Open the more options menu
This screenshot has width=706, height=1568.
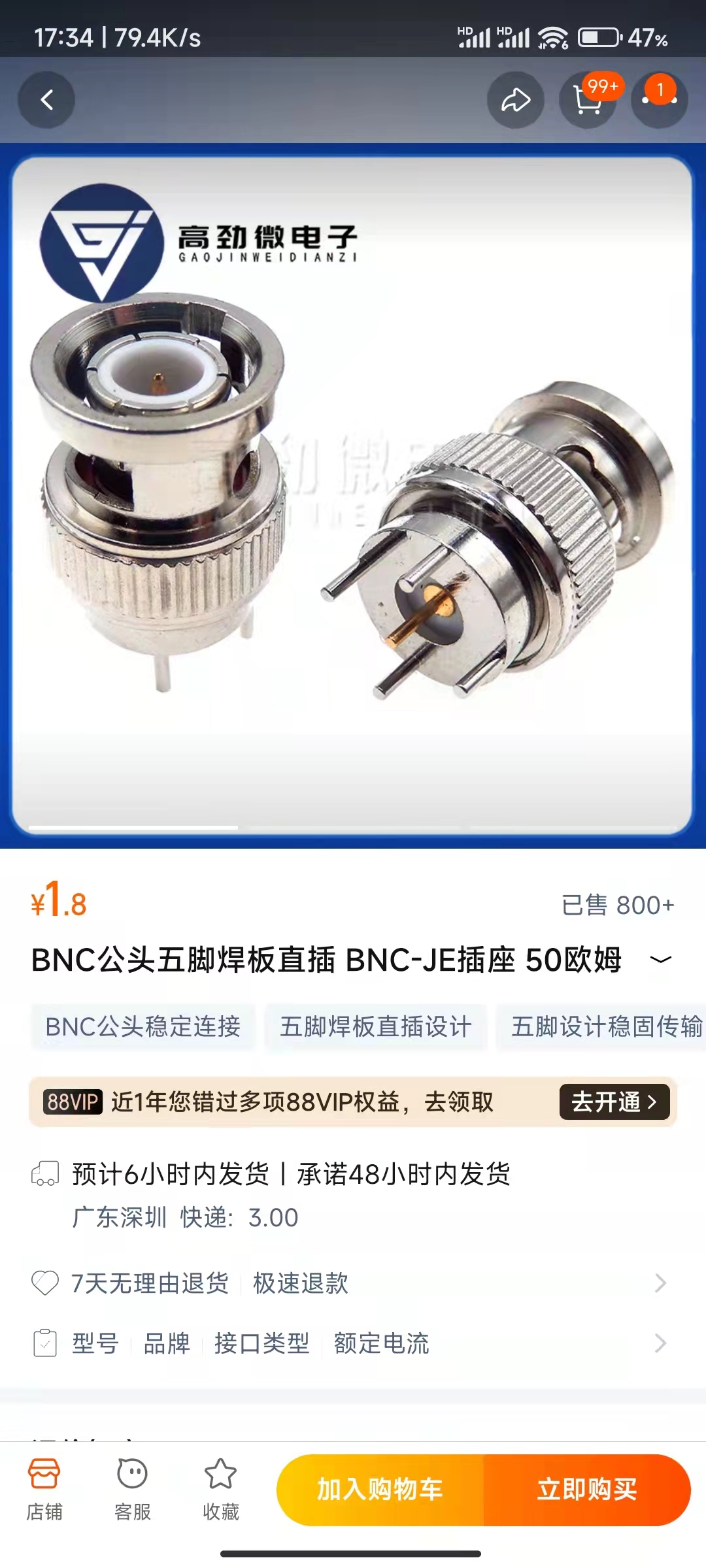659,100
